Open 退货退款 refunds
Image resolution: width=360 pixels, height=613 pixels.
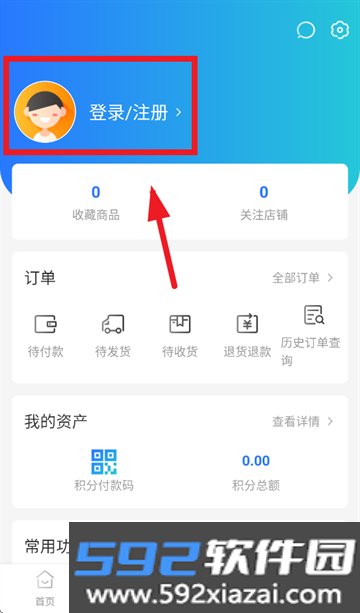pos(247,335)
